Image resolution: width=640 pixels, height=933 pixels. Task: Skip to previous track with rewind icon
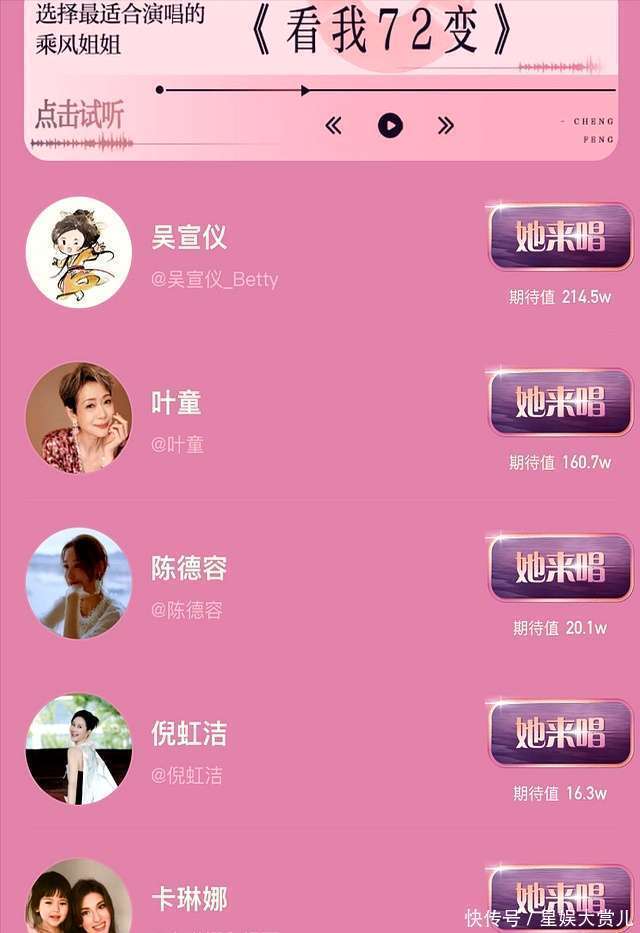click(334, 125)
